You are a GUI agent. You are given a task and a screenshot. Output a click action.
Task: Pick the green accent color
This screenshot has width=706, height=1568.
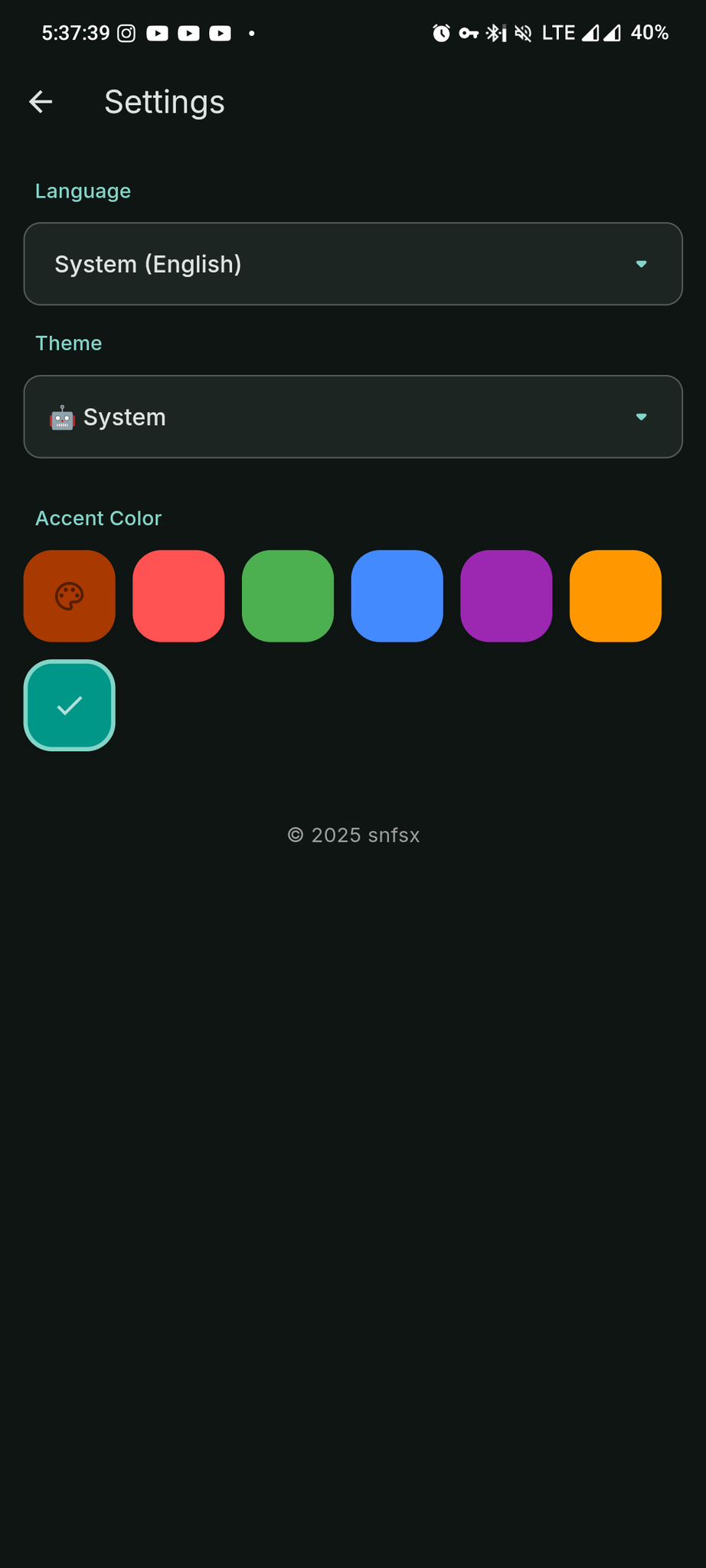[x=288, y=596]
